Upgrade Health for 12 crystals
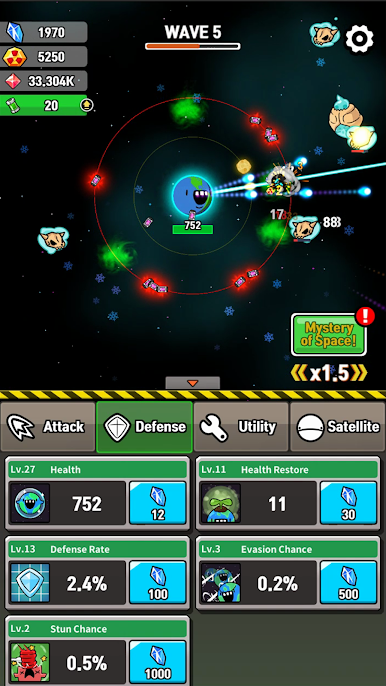 pos(158,503)
